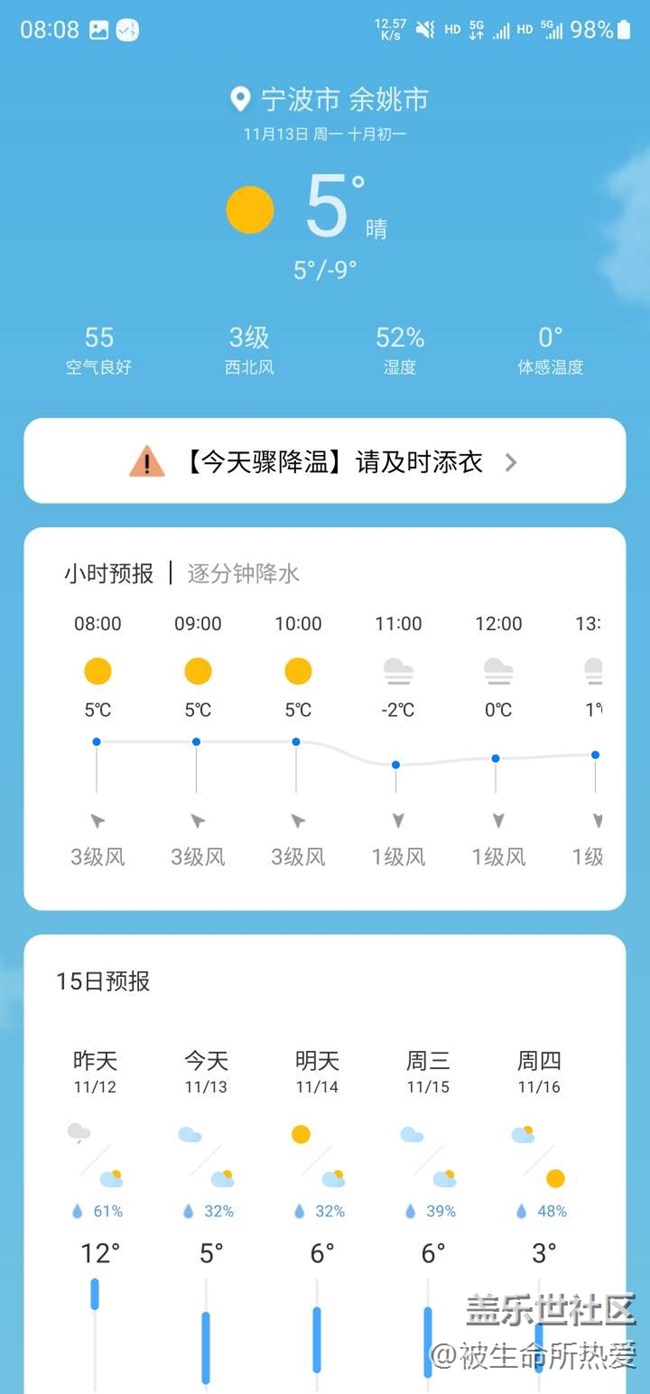Open the 昨天 11/12 forecast day
The width and height of the screenshot is (650, 1394).
[x=95, y=1070]
